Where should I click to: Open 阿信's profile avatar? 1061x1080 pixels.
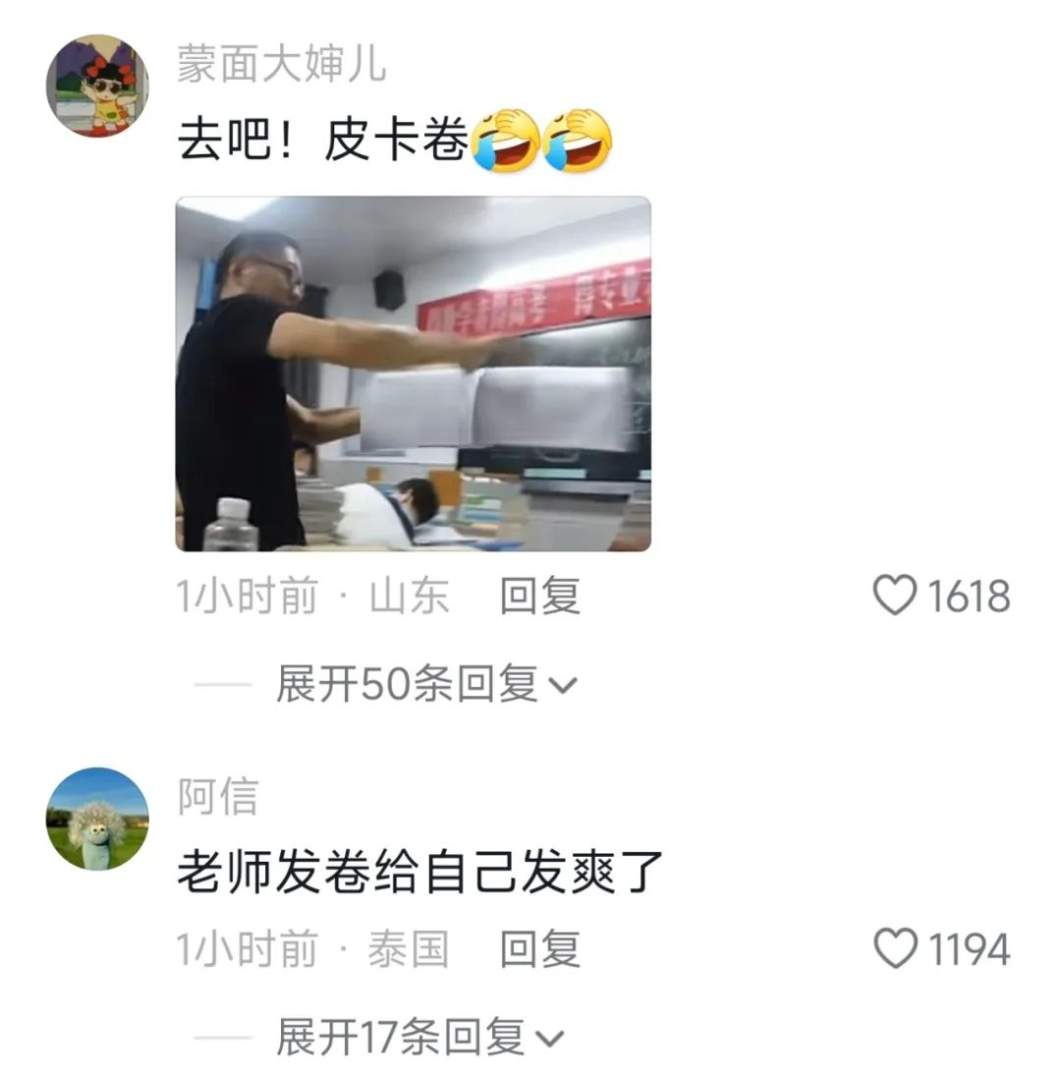(97, 818)
